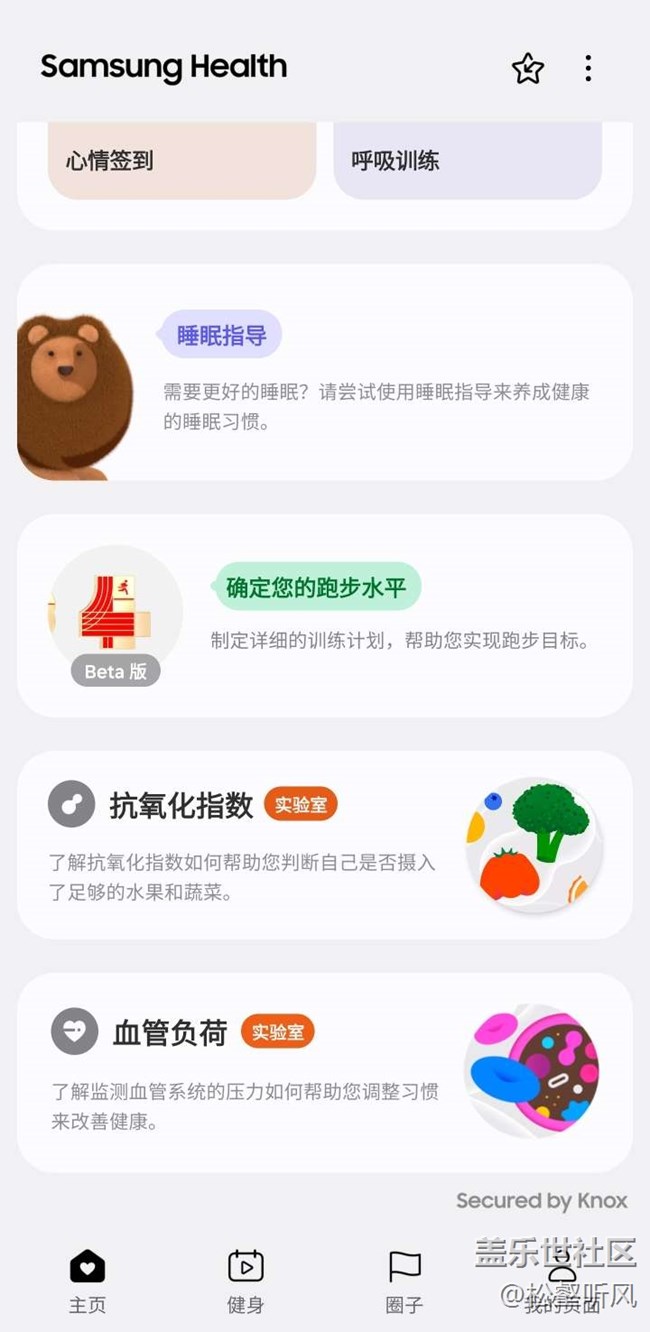The height and width of the screenshot is (1332, 650).
Task: Open the 心情签到 mood check-in
Action: pos(182,160)
